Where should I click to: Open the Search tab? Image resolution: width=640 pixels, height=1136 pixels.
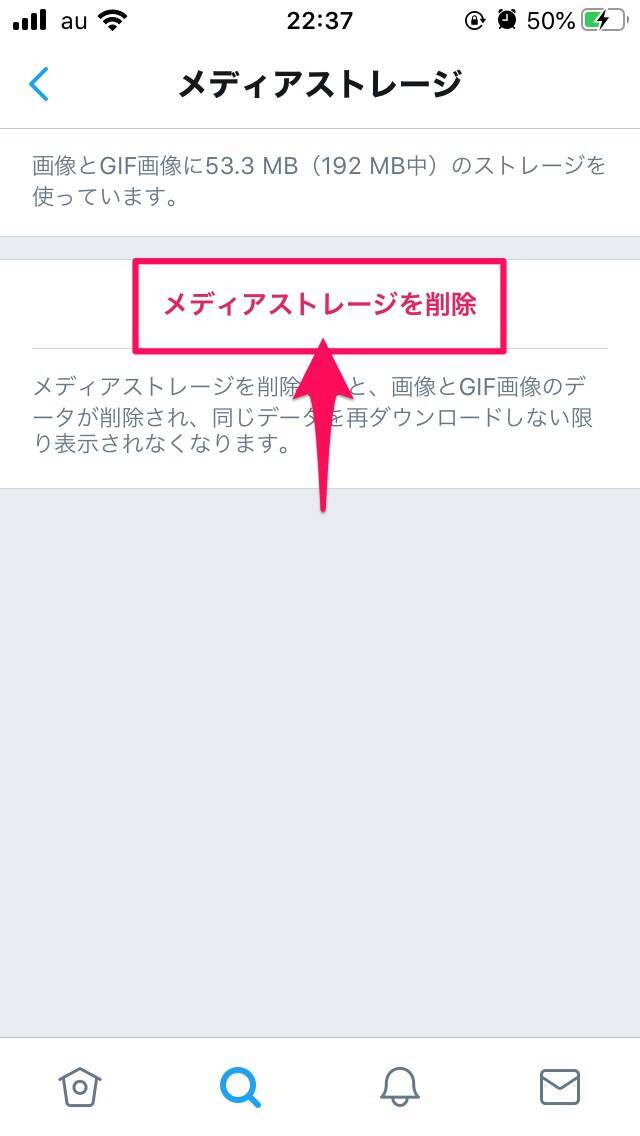pos(240,1086)
